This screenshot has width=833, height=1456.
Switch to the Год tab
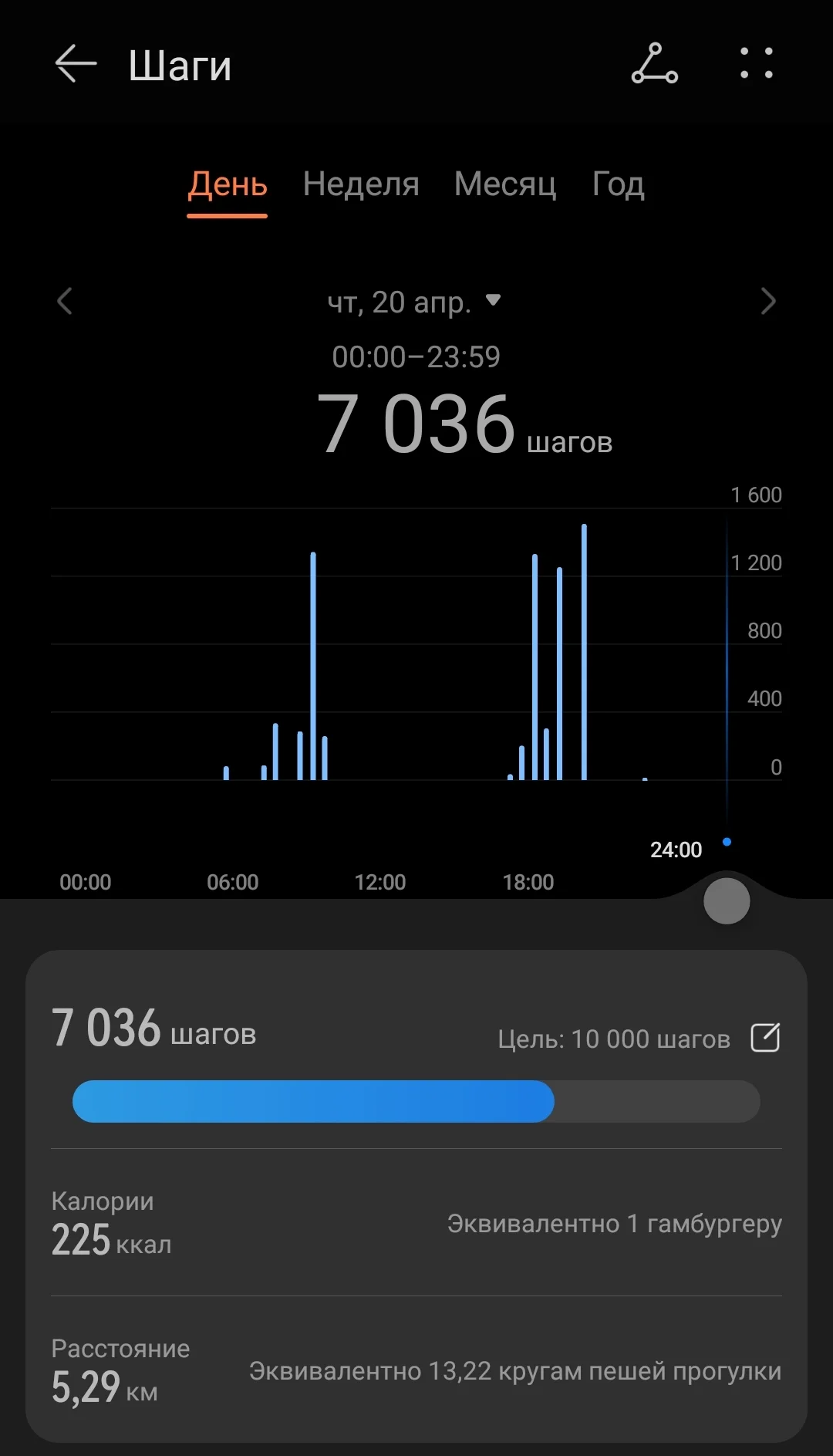point(618,184)
